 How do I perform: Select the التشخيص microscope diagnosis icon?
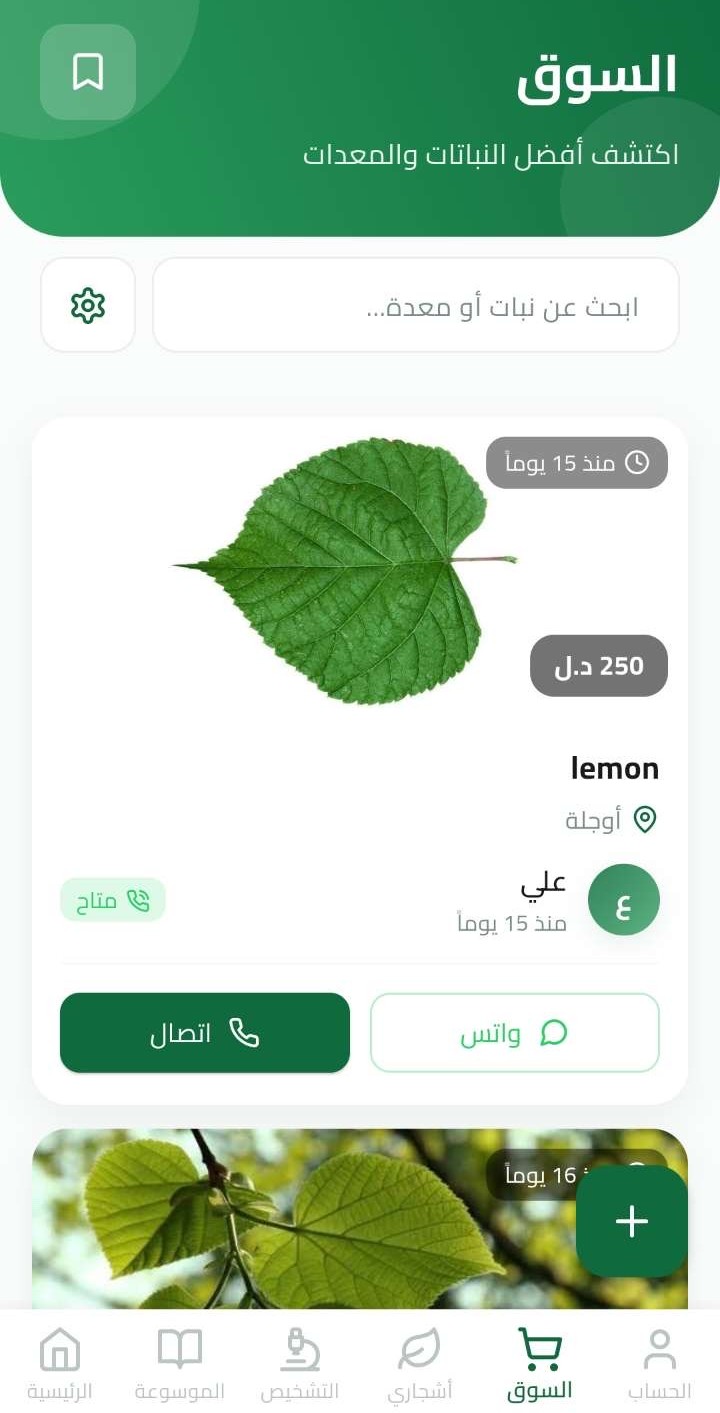click(x=301, y=1347)
